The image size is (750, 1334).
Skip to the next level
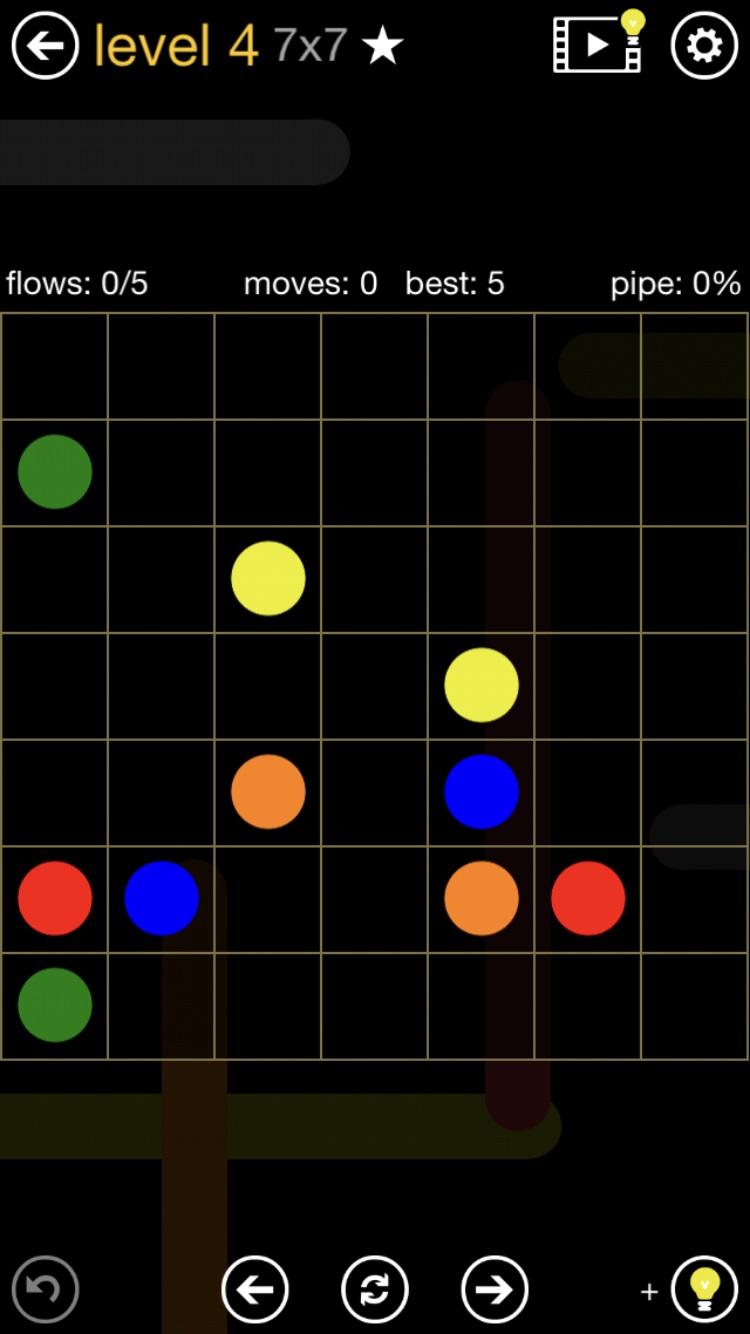pyautogui.click(x=494, y=1289)
